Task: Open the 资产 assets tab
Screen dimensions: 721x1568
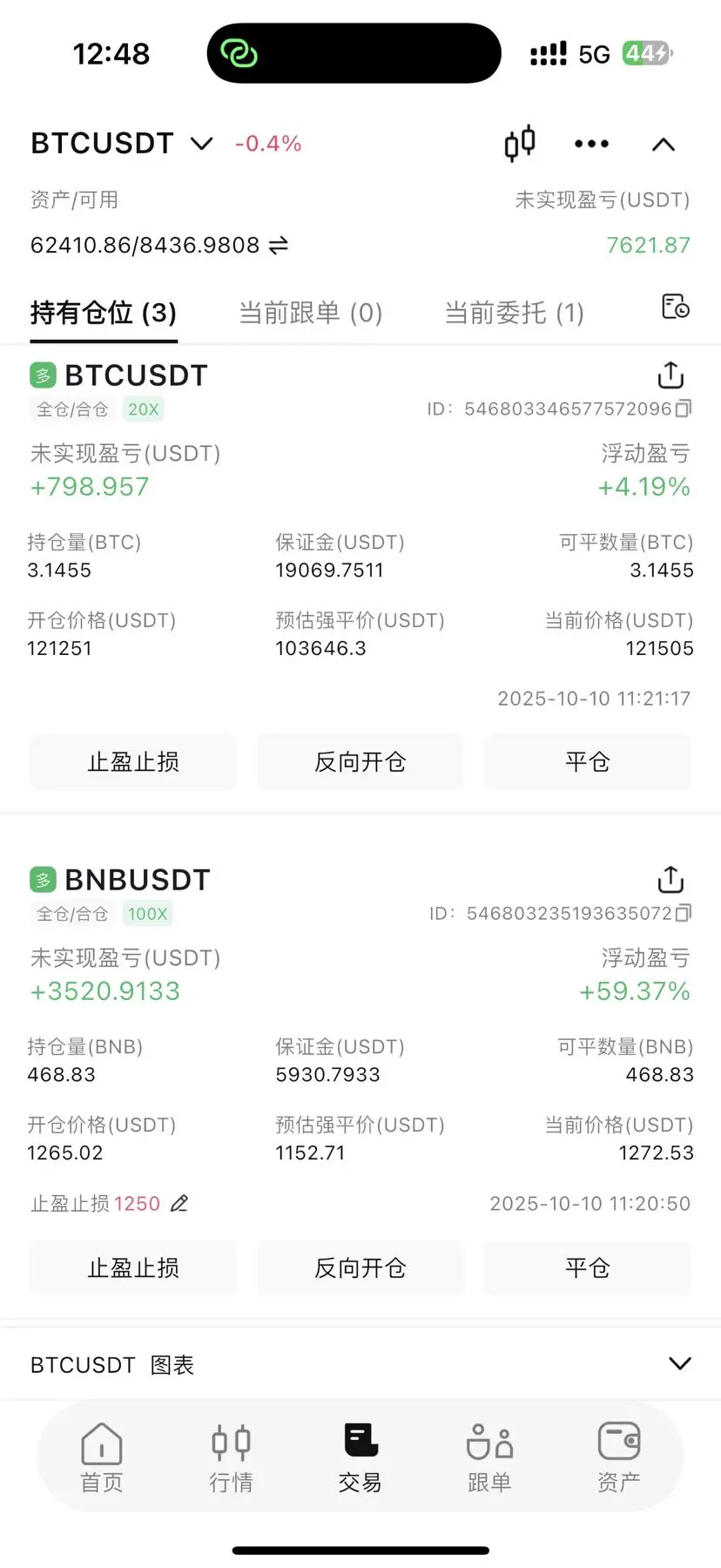Action: pyautogui.click(x=619, y=1458)
